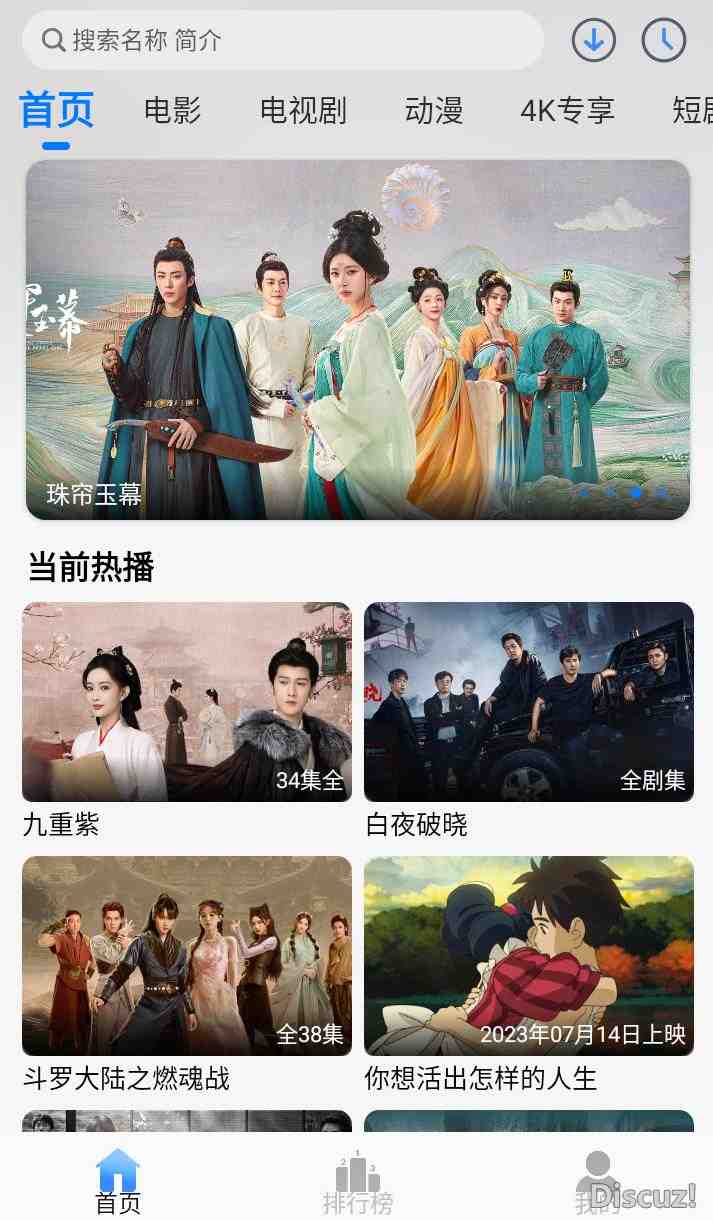The width and height of the screenshot is (713, 1220).
Task: Select the 动漫 tab
Action: [x=434, y=110]
